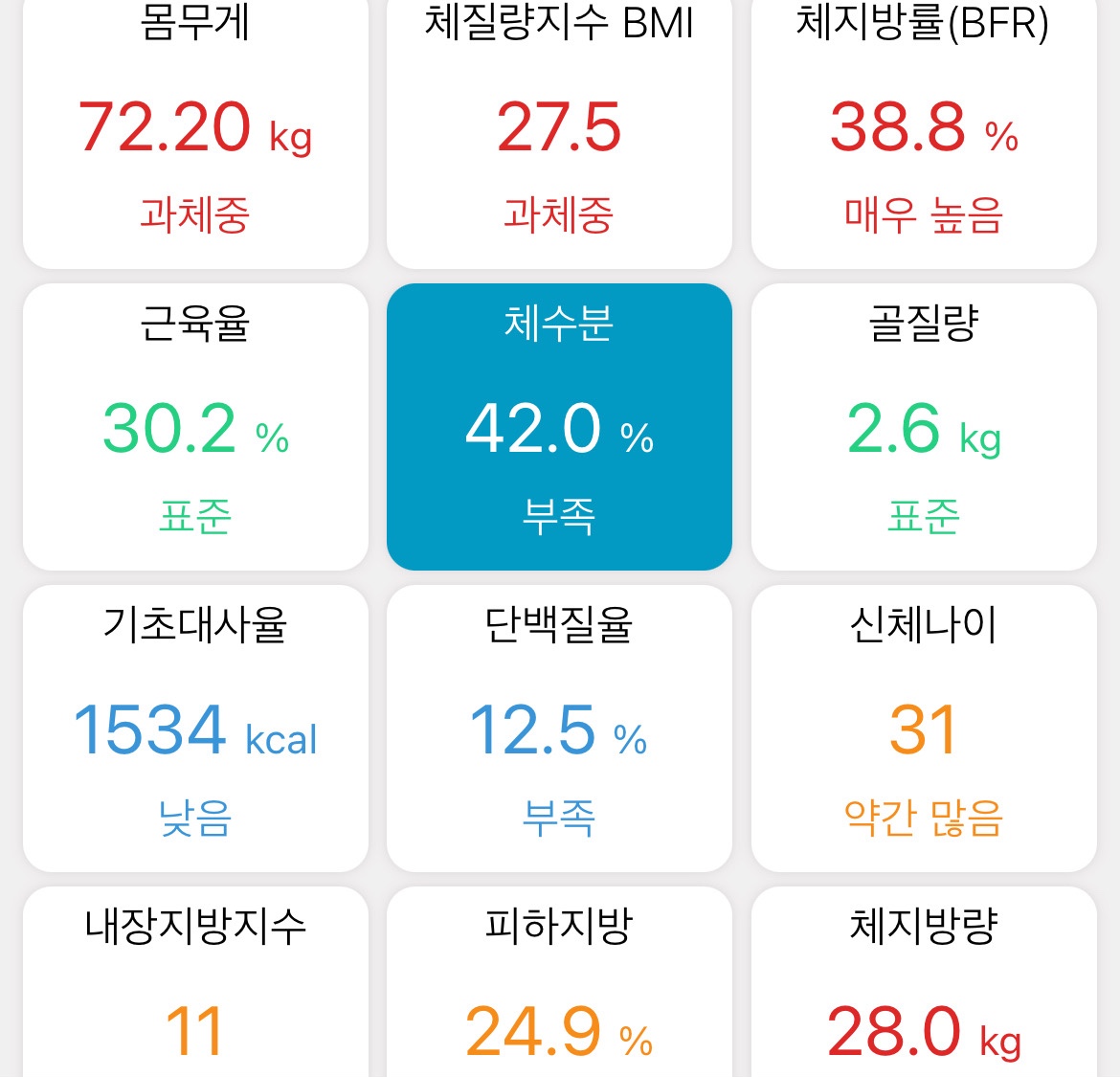Open the 단백질율 12.5% card
This screenshot has height=1077, width=1120.
(x=559, y=729)
